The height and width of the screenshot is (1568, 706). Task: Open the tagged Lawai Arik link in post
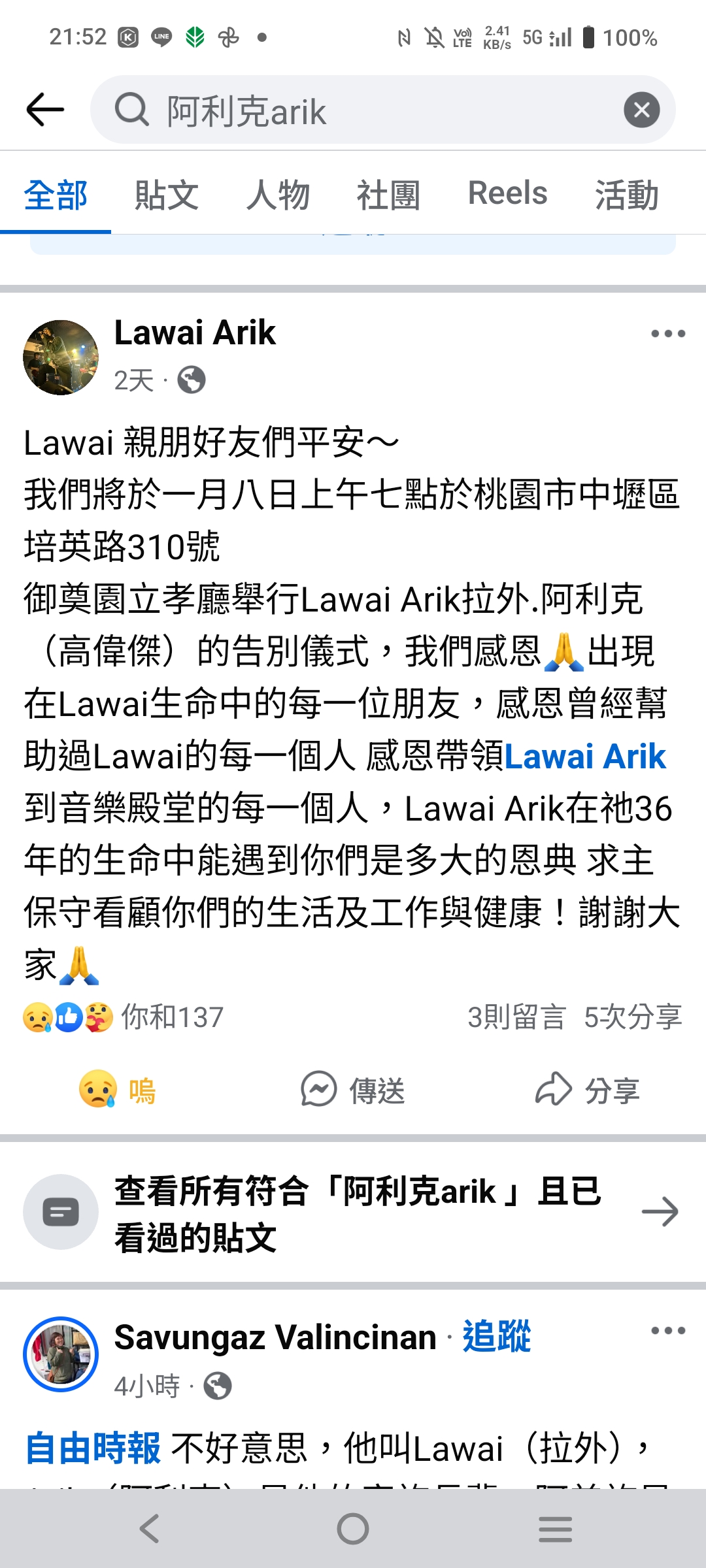pos(585,757)
